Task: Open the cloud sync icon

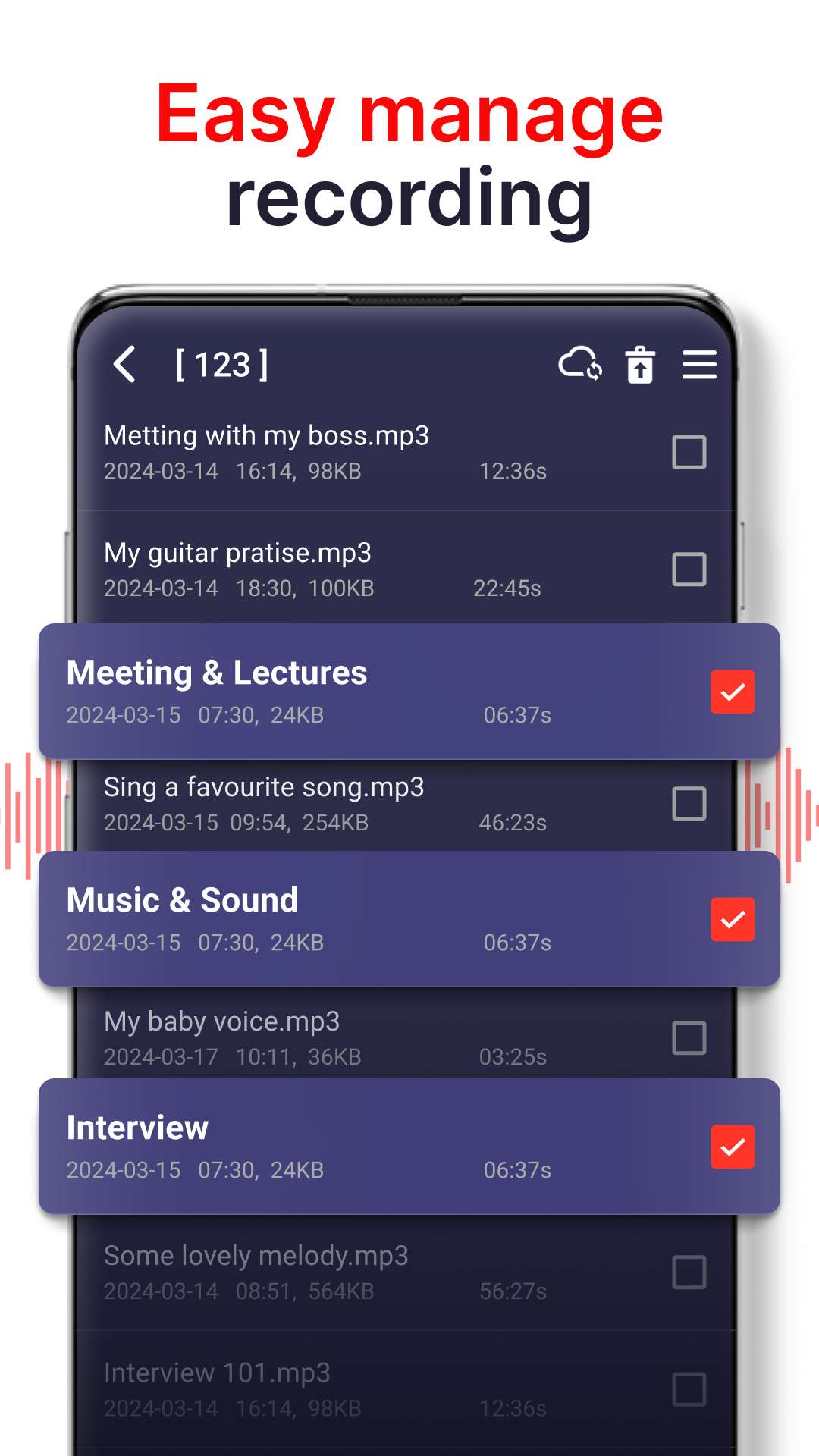Action: (579, 366)
